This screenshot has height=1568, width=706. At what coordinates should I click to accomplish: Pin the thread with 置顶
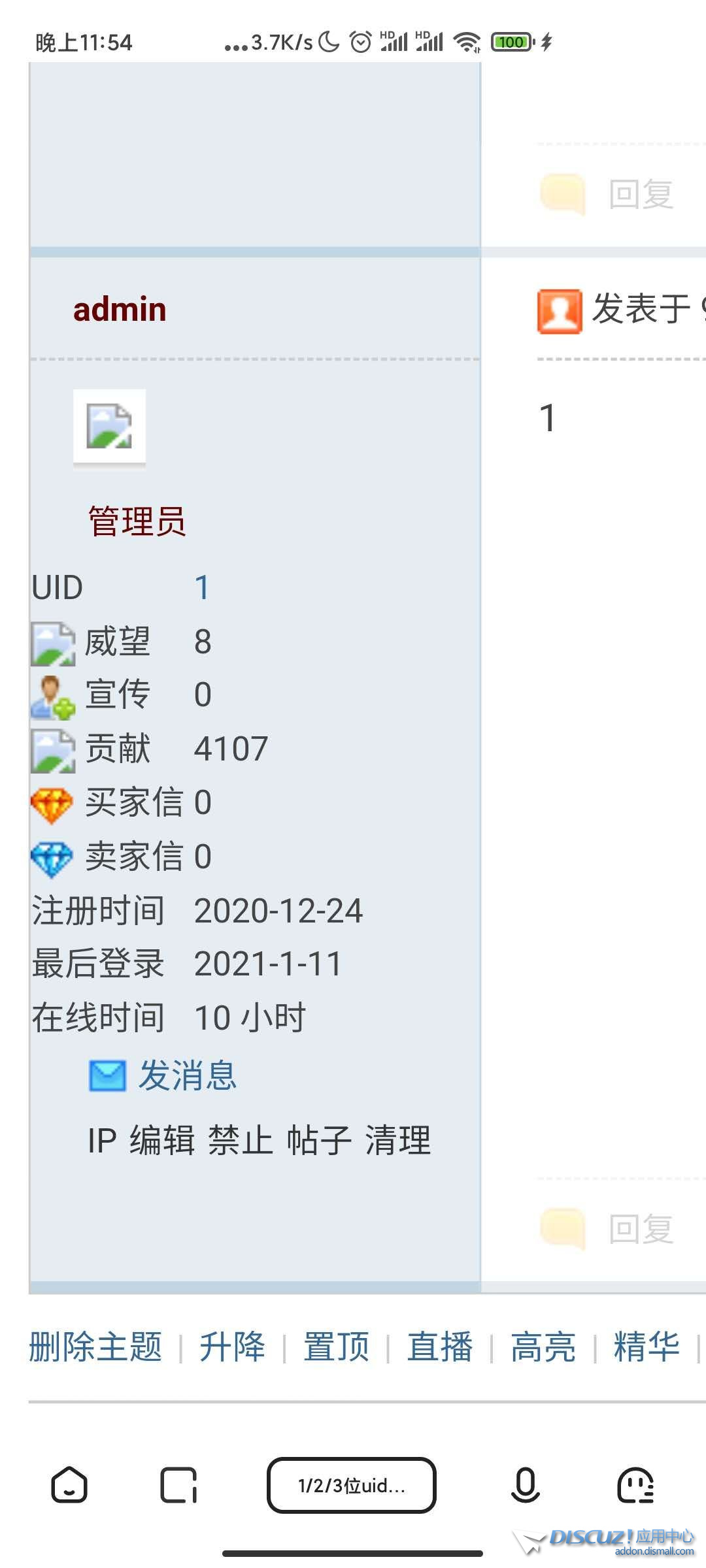click(x=336, y=1347)
